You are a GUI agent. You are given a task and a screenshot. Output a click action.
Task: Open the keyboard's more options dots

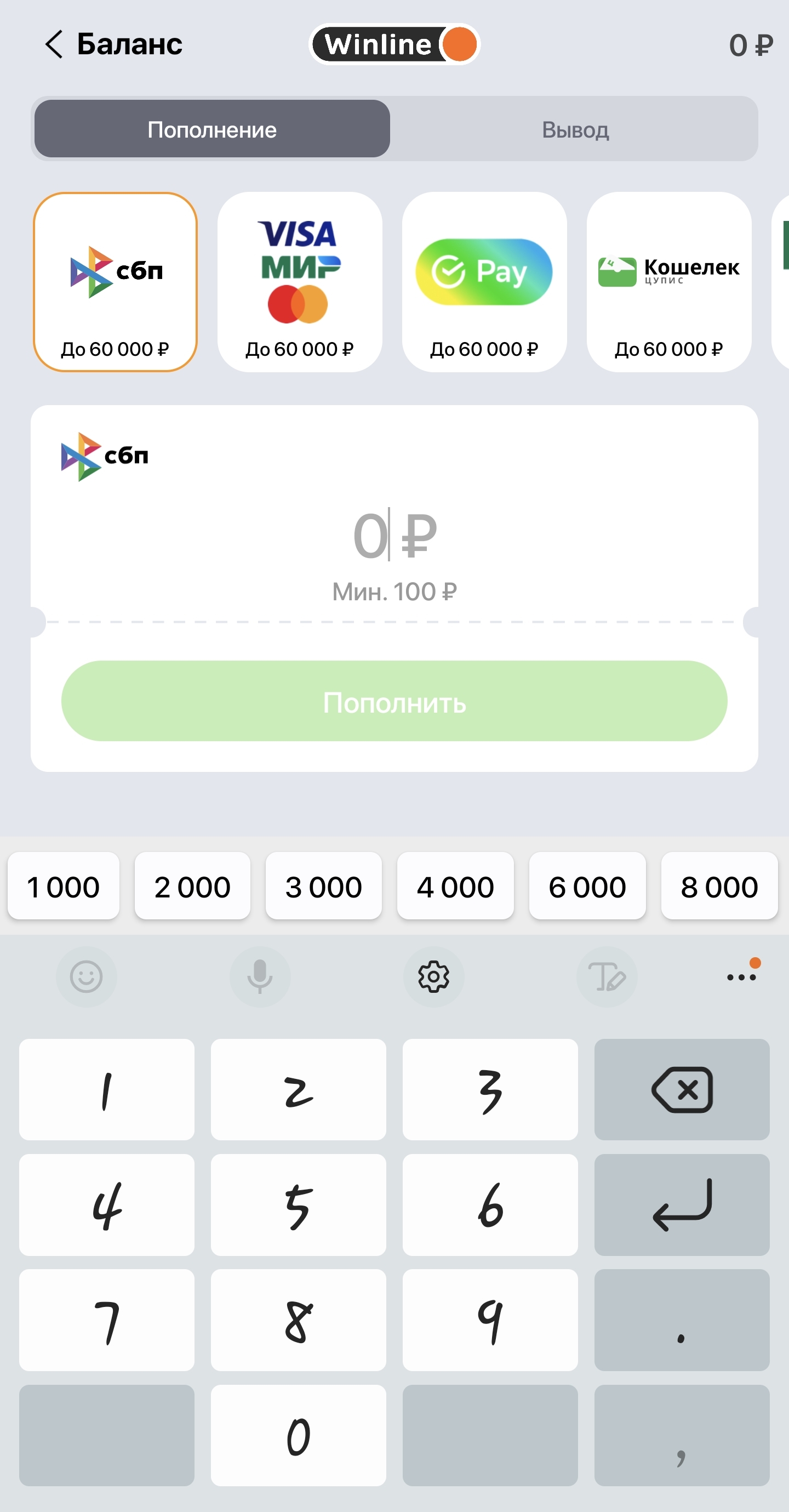coord(741,977)
